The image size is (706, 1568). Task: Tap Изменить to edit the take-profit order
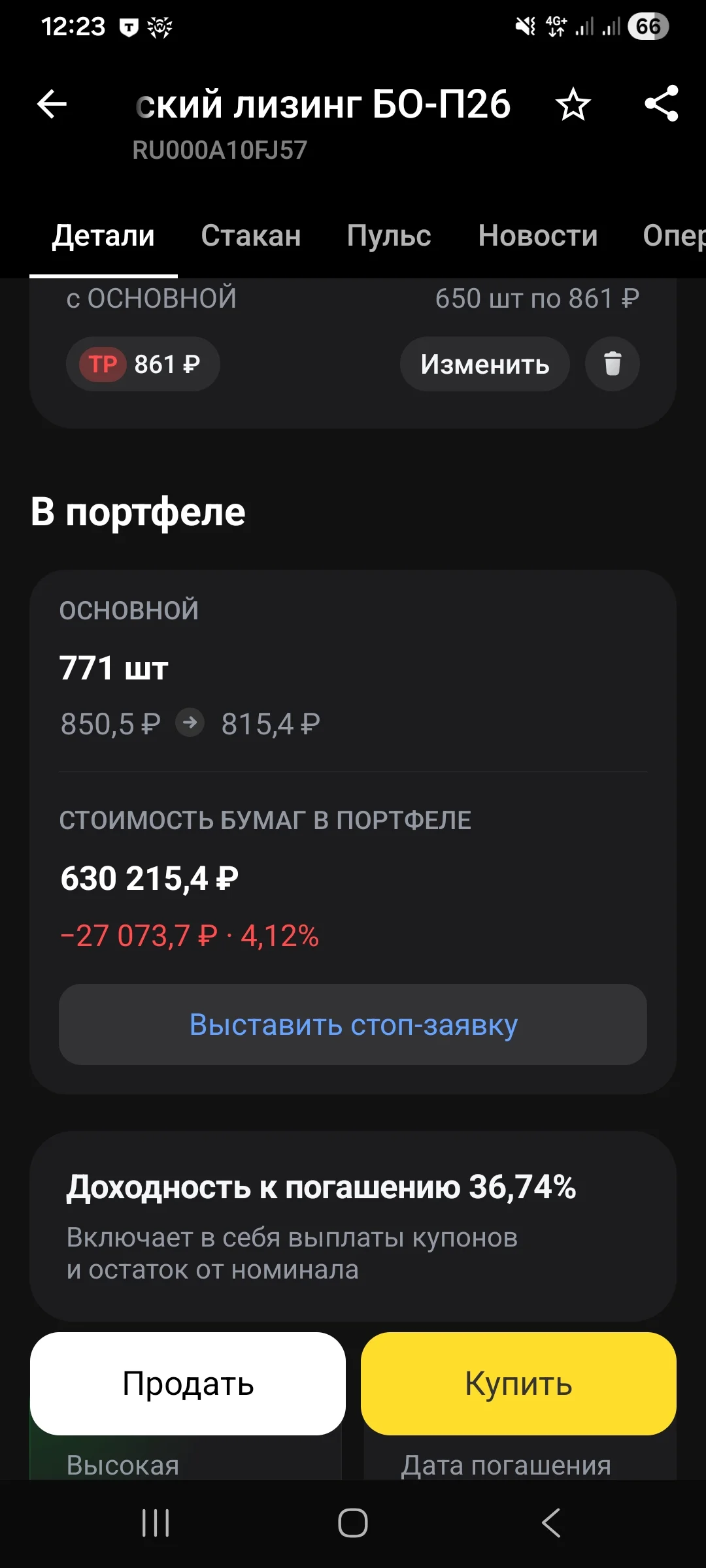click(x=485, y=364)
